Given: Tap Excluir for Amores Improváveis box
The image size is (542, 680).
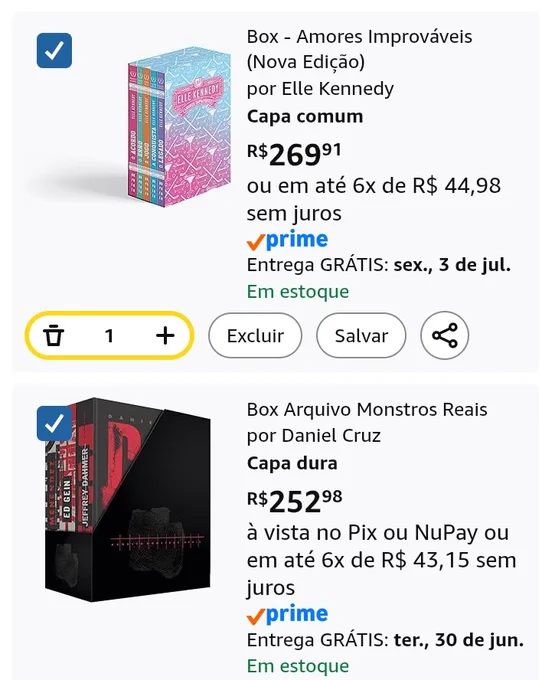Looking at the screenshot, I should (x=255, y=336).
